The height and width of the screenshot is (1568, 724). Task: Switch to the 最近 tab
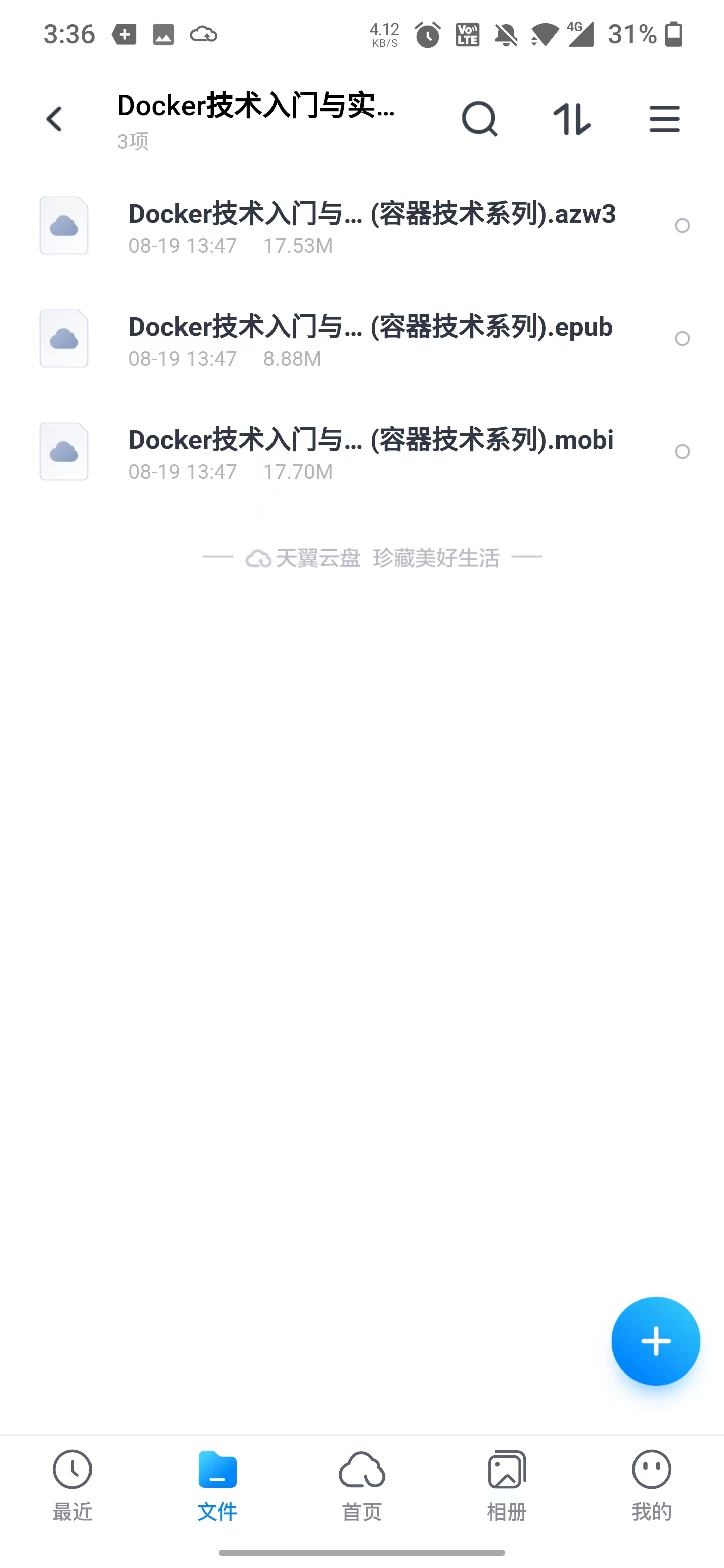pos(72,1485)
